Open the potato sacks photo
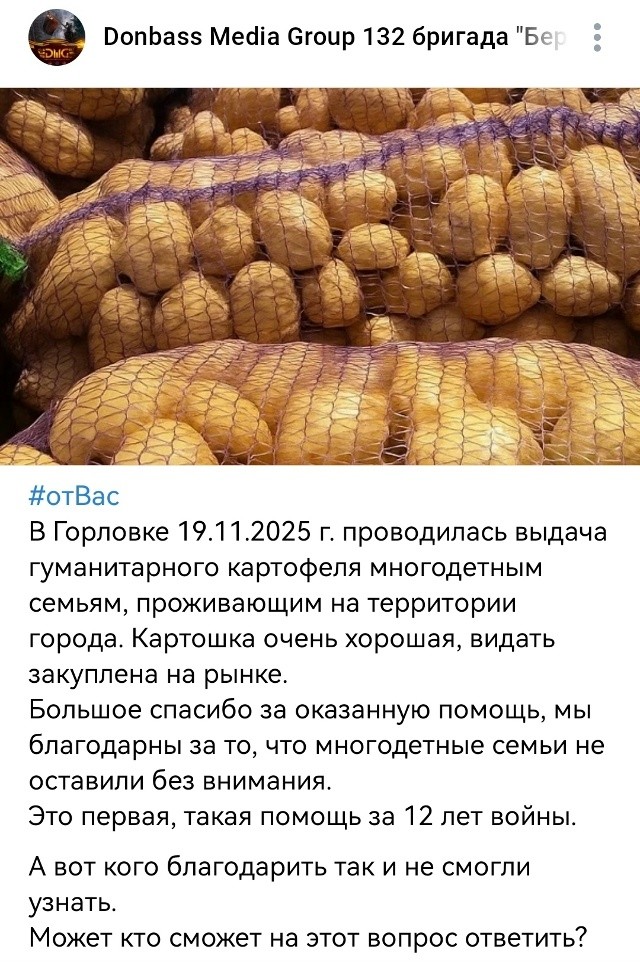This screenshot has width=640, height=962. 320,277
